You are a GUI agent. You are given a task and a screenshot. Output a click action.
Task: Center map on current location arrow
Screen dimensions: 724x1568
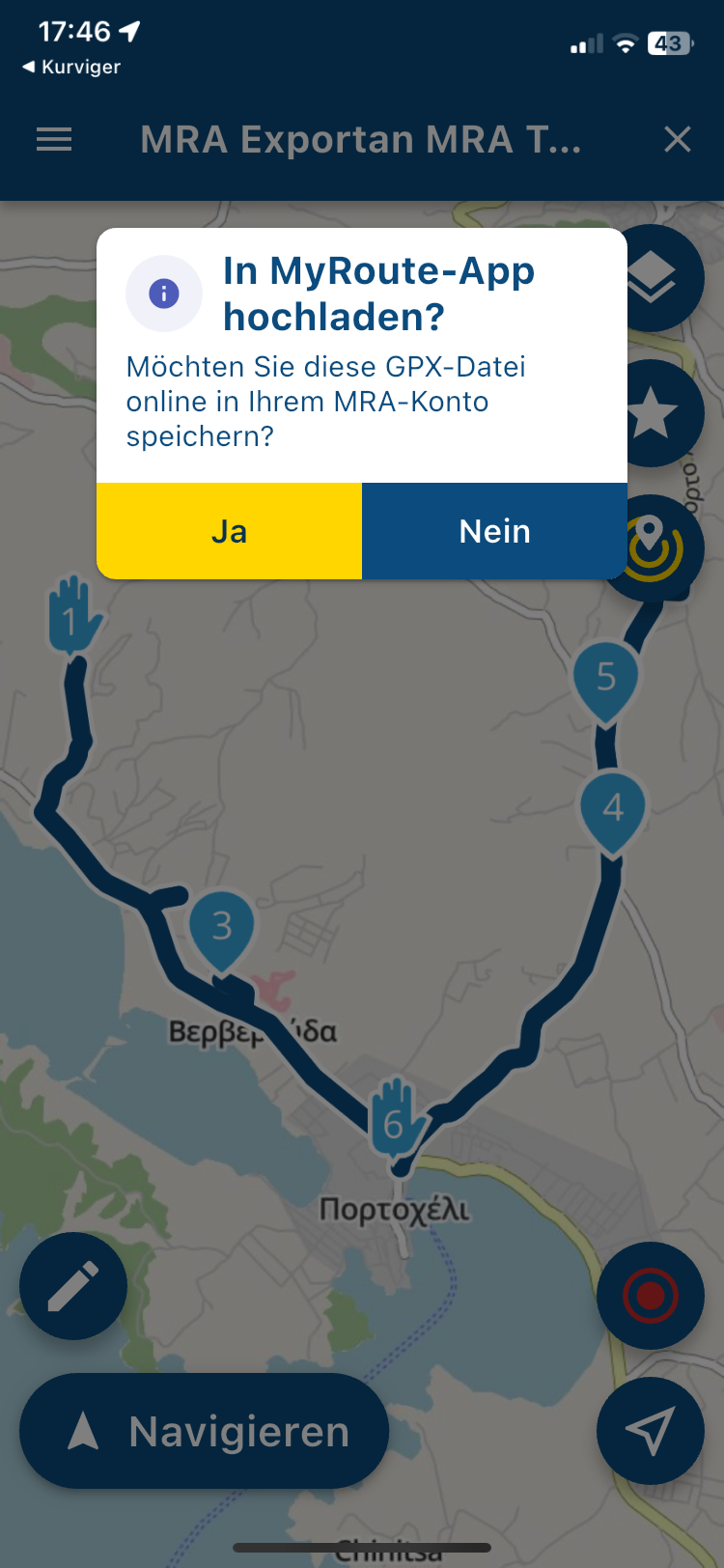(x=650, y=1431)
